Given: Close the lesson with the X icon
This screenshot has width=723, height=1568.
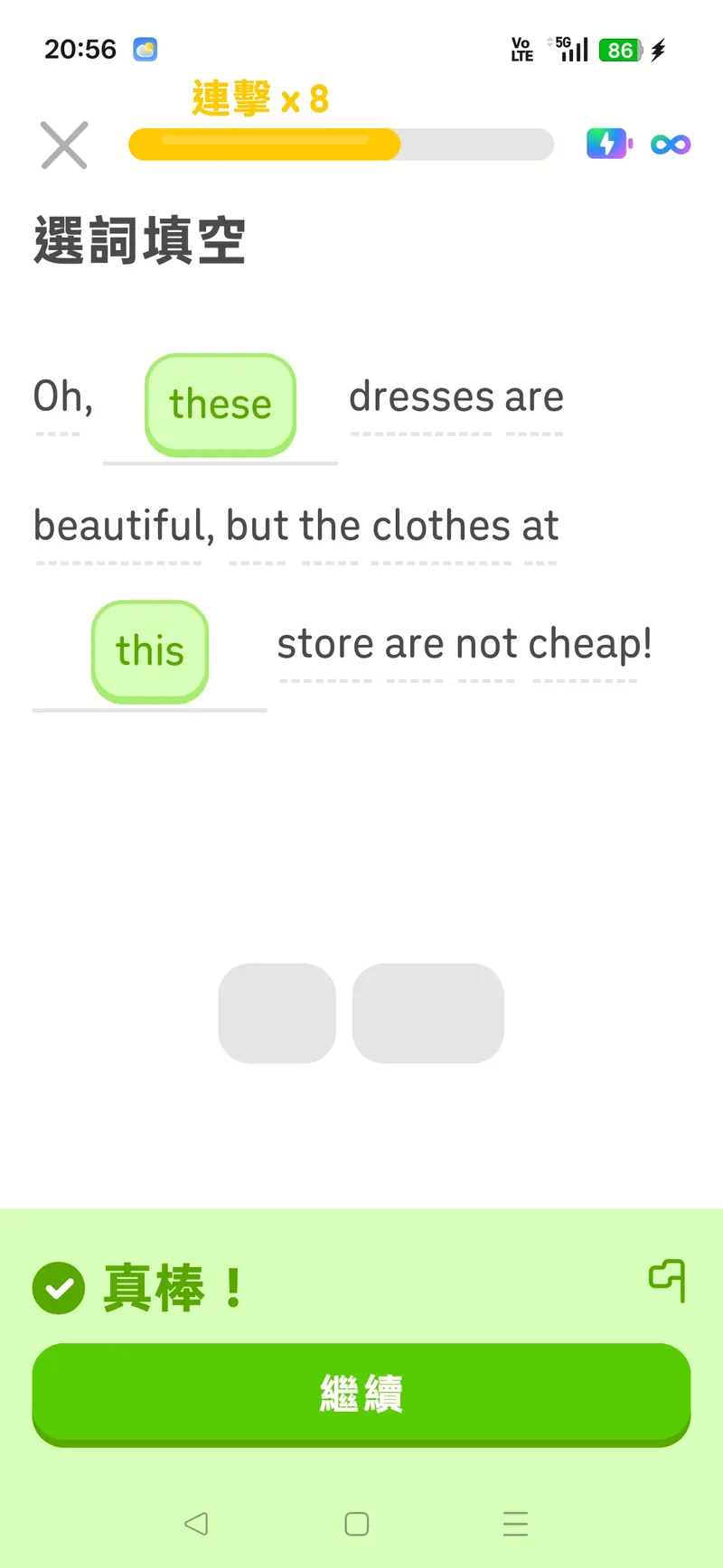Looking at the screenshot, I should [64, 145].
